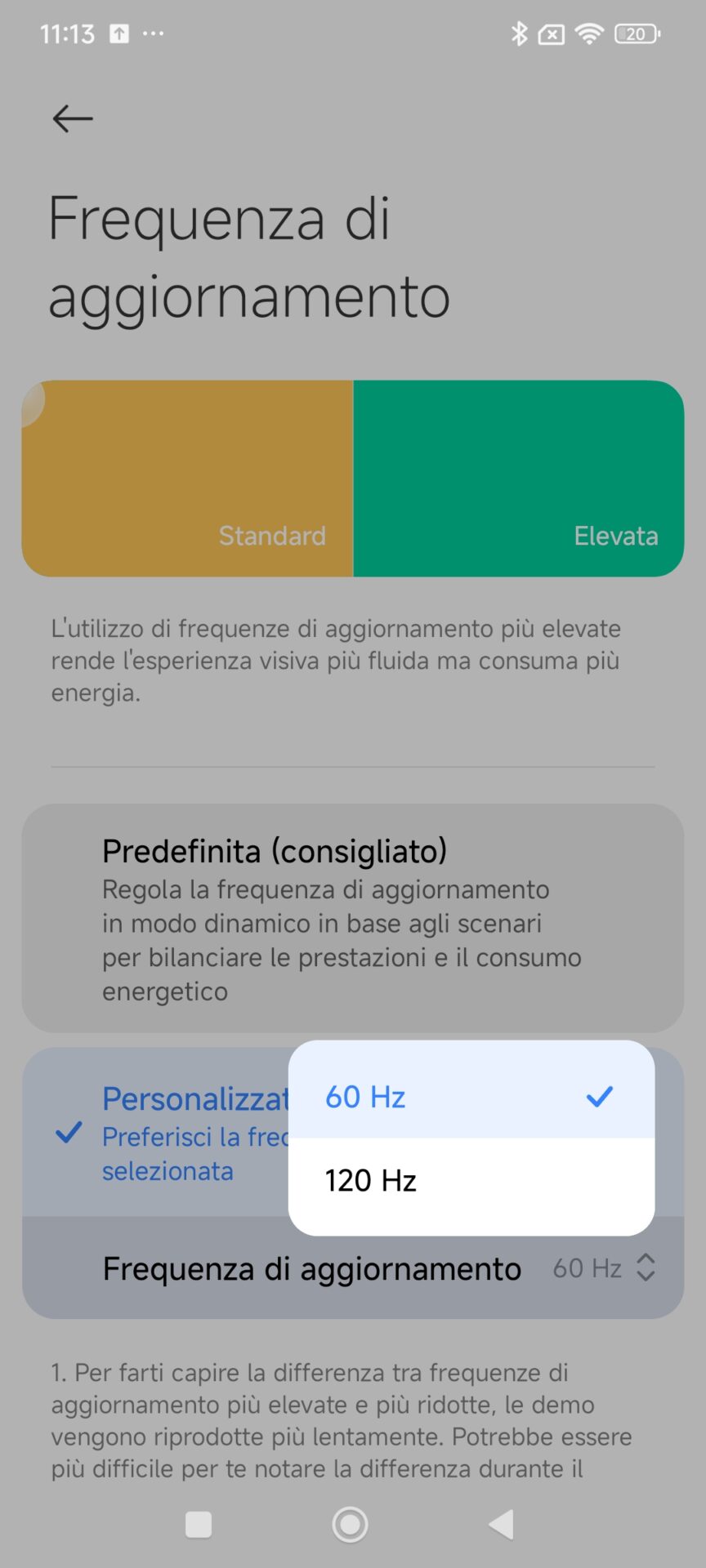
Task: Select Predefinita (consigliato) mode
Action: (352, 918)
